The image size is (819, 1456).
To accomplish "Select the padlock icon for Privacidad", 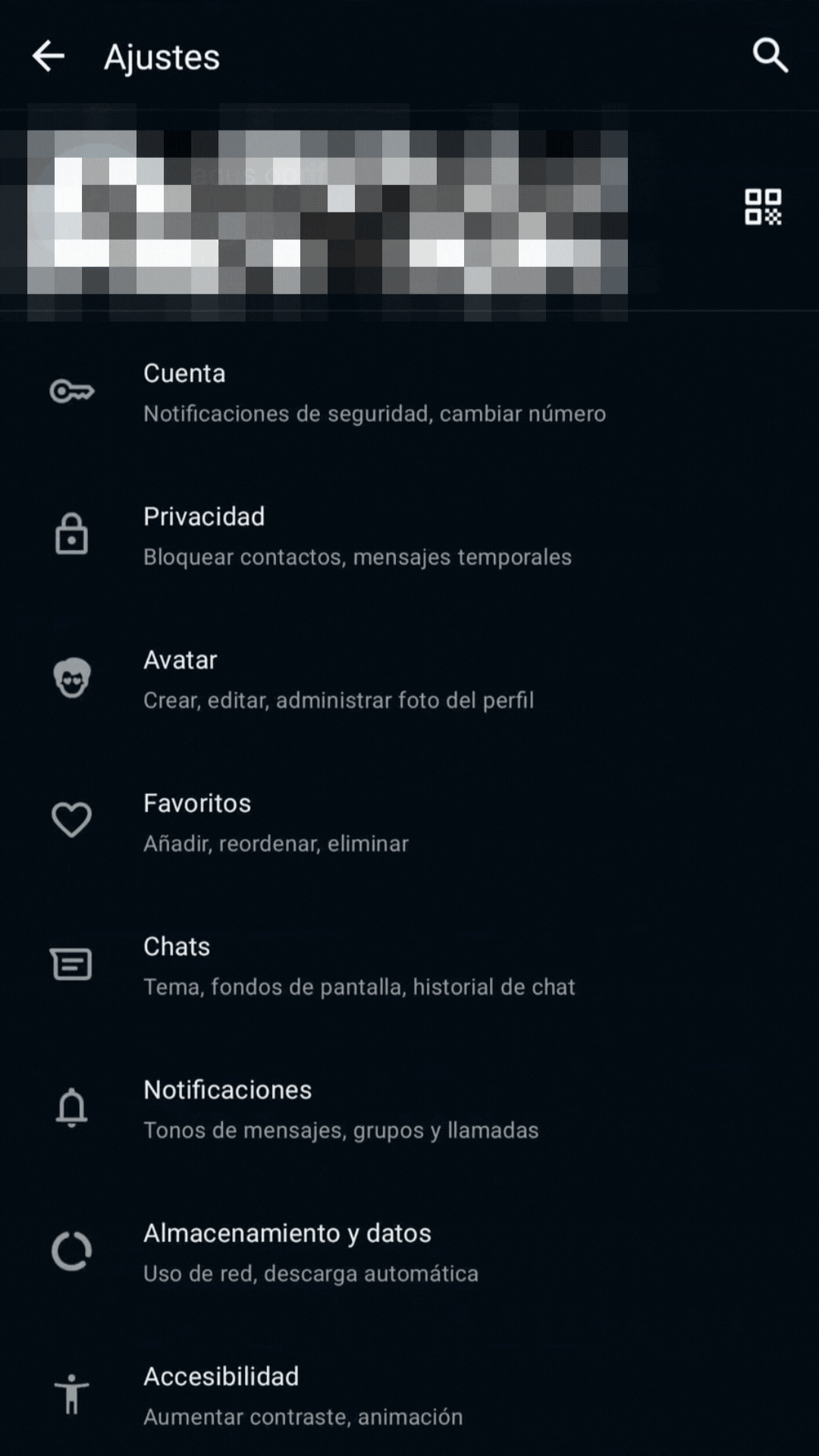I will click(72, 534).
